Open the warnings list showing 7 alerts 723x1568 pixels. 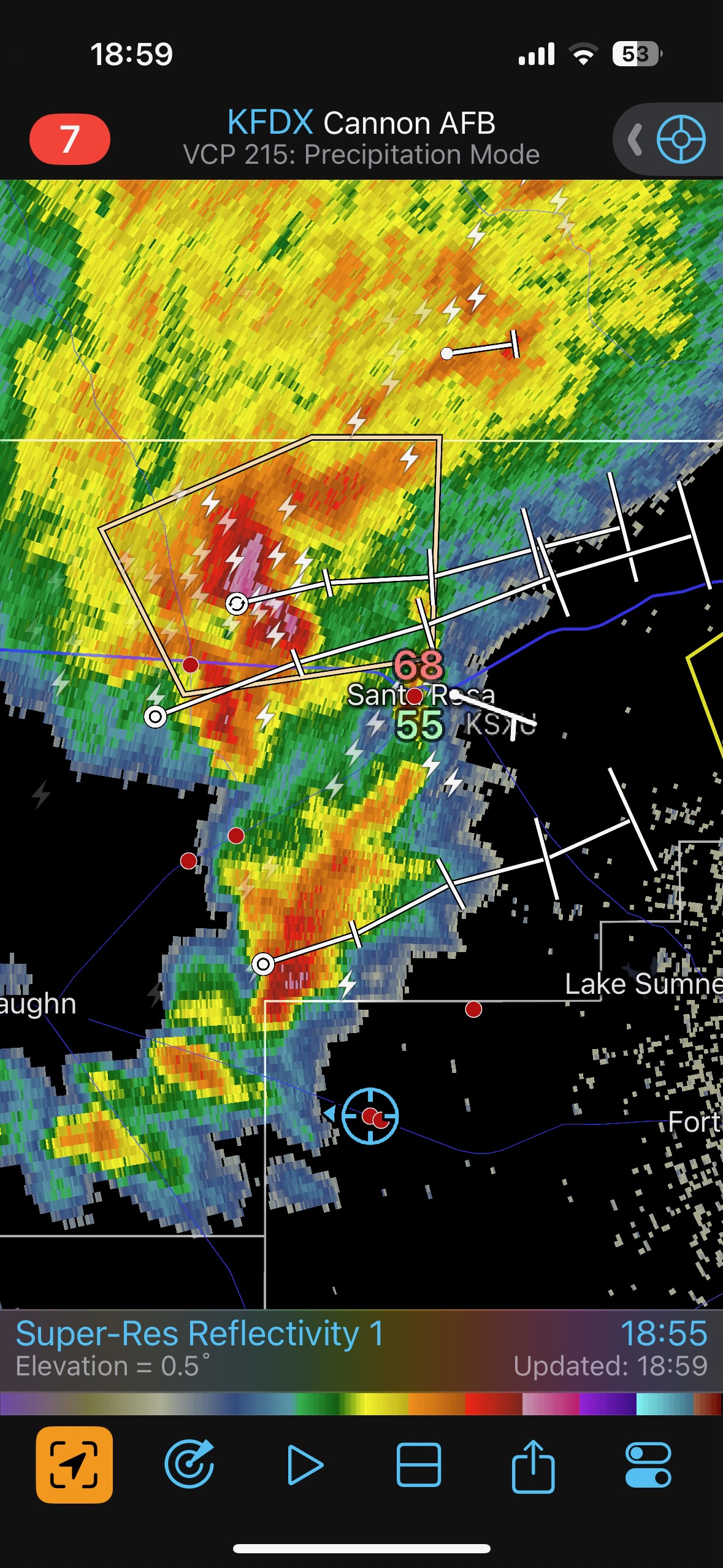click(x=69, y=139)
